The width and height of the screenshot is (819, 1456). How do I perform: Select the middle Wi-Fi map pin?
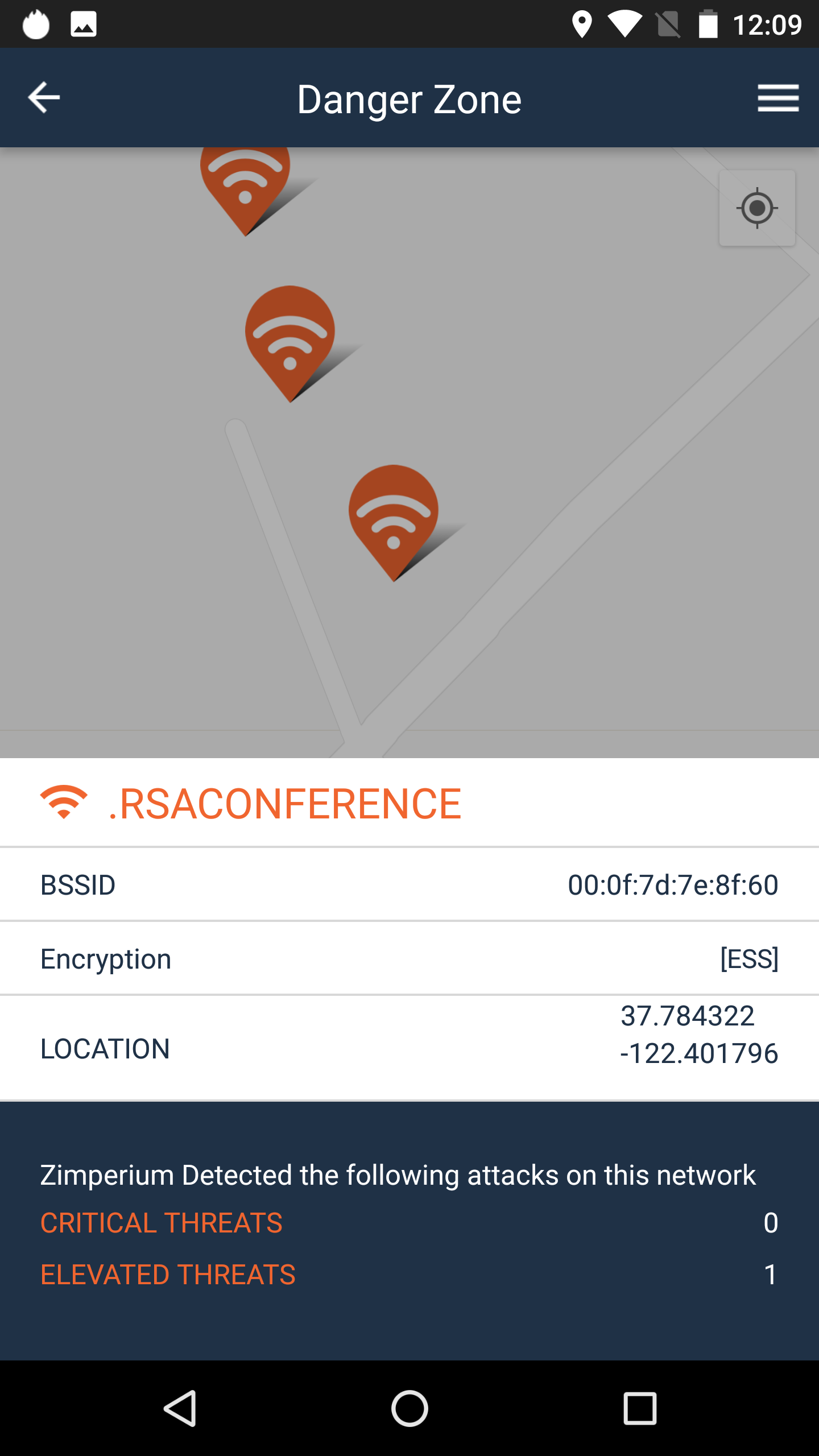click(290, 337)
